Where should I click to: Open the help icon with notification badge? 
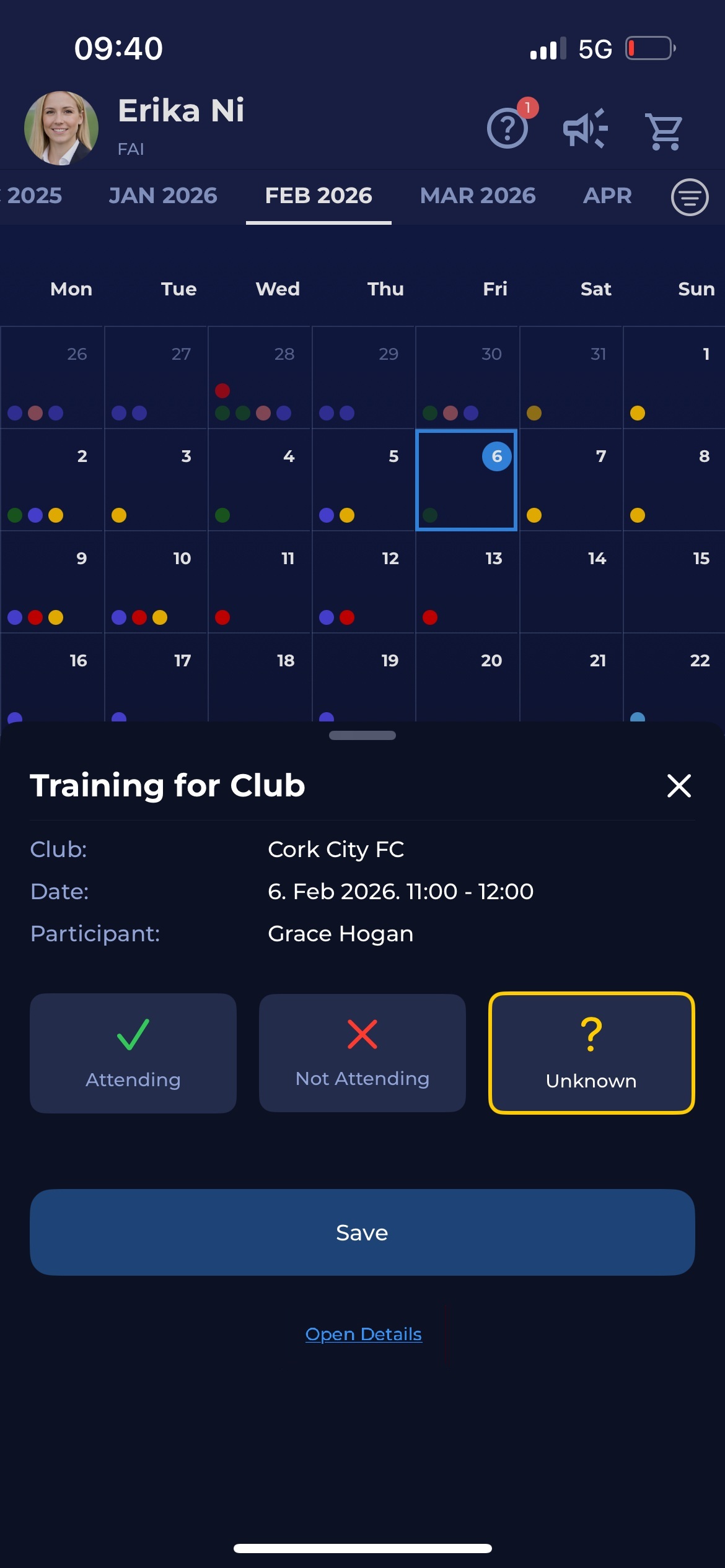click(x=507, y=128)
